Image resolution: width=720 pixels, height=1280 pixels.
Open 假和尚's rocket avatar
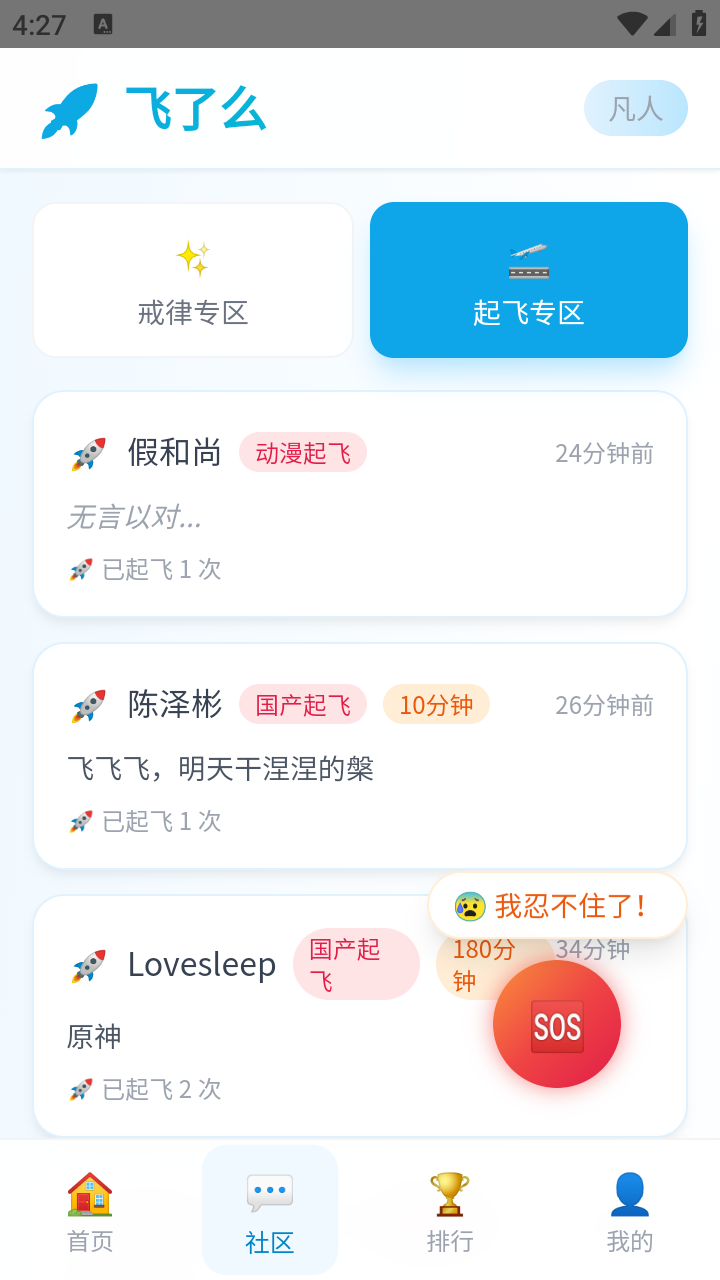[x=89, y=453]
